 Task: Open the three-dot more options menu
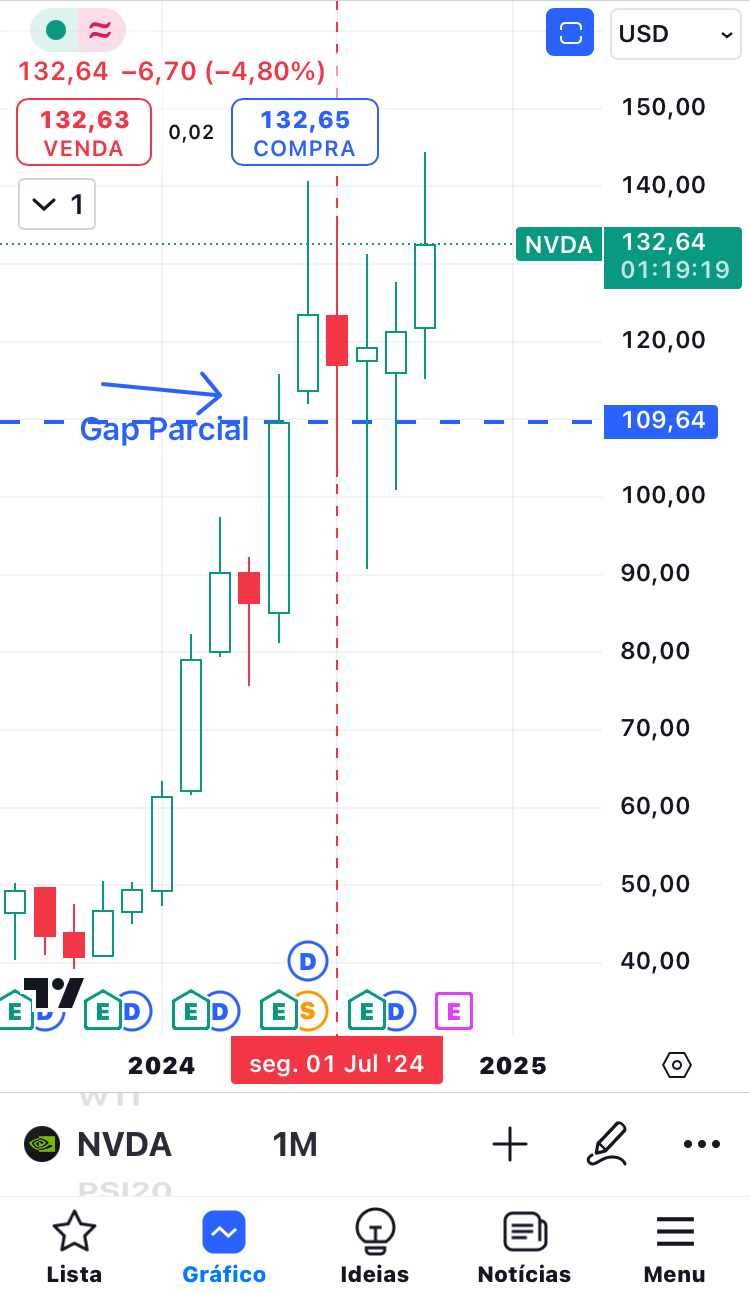pos(701,1144)
